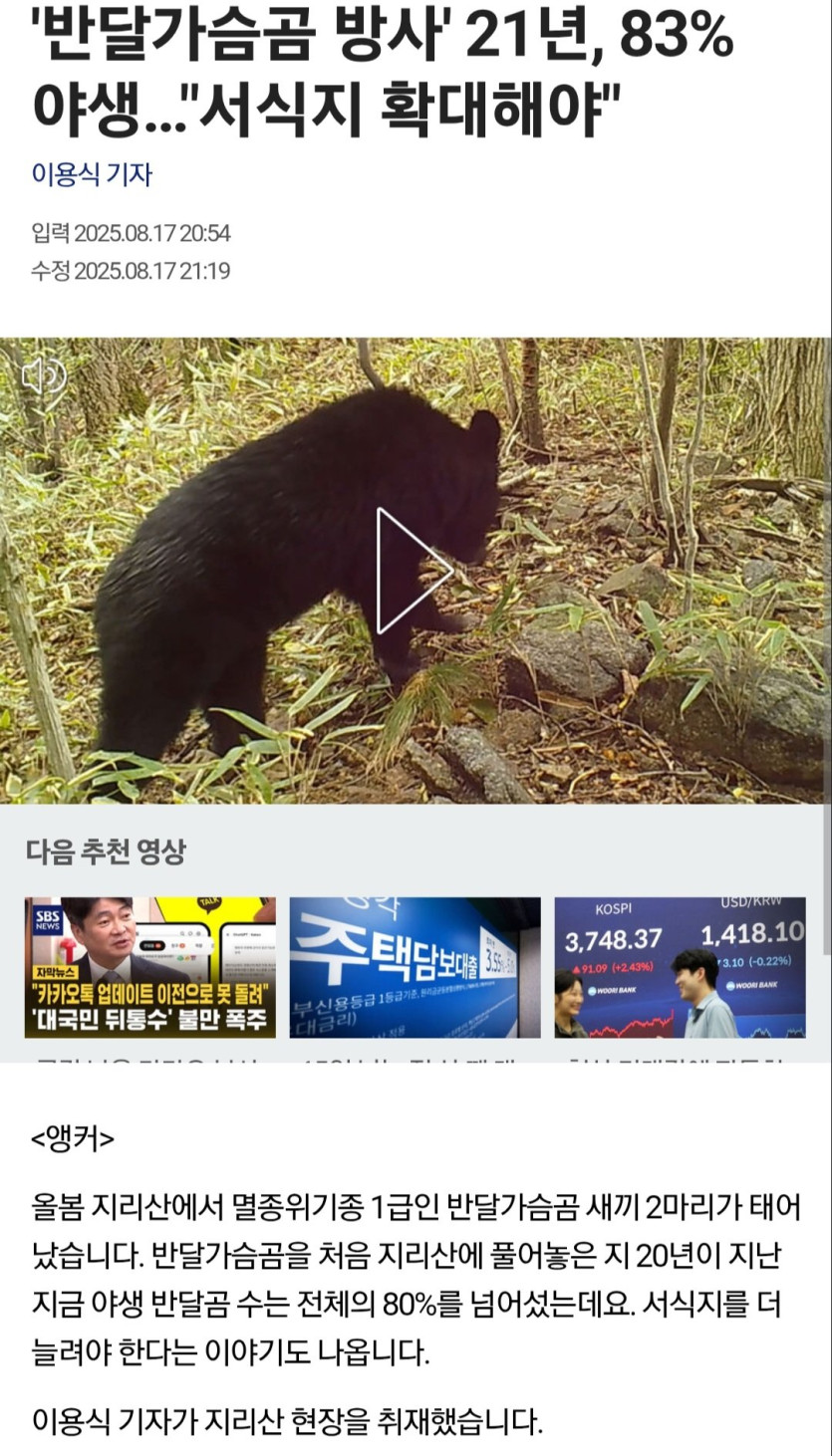Open recommended KOSPI 3,748.37 video
Viewport: 832px width, 1456px height.
[x=680, y=967]
